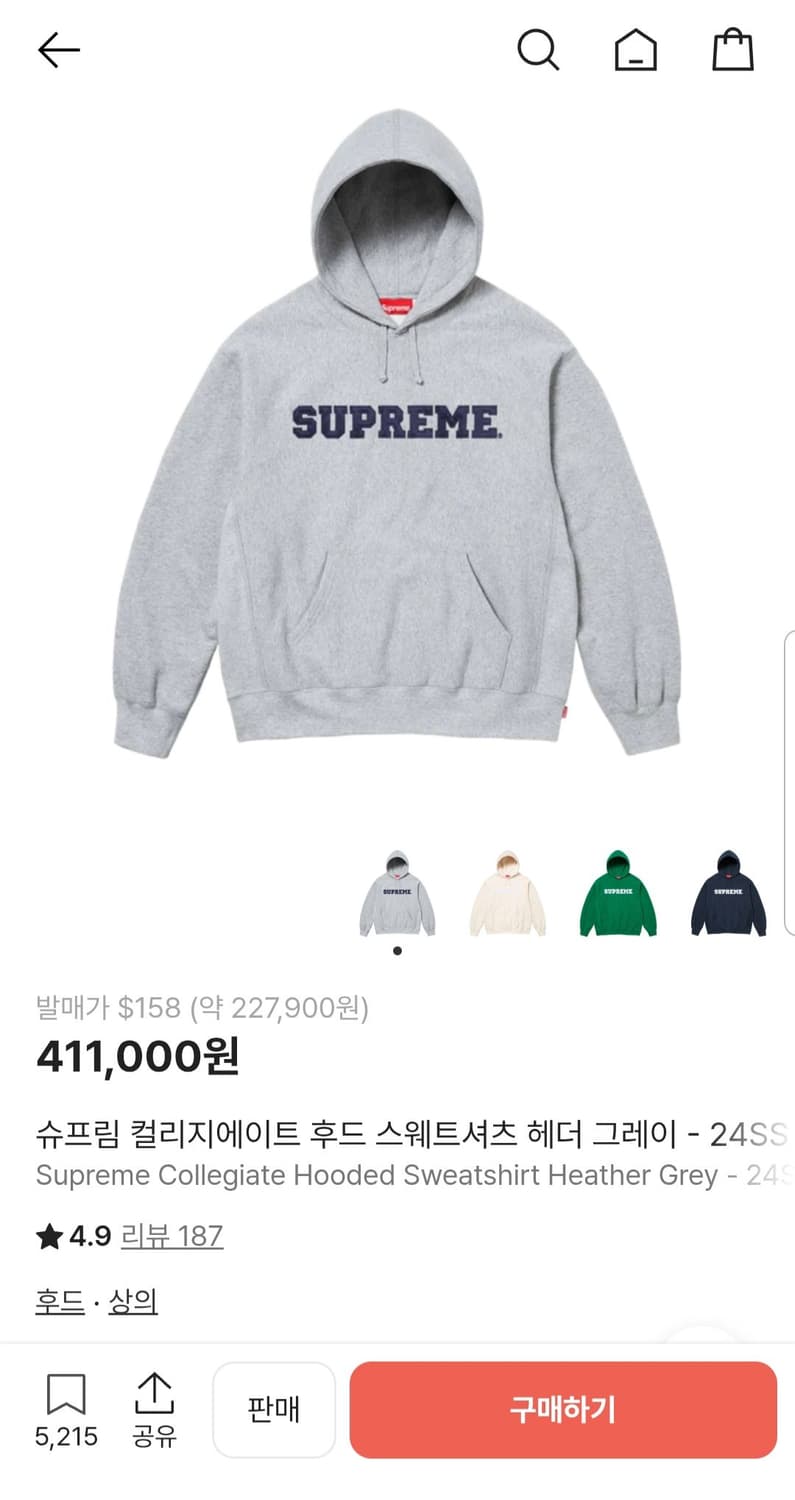Browse the 후드 category link
The image size is (795, 1500).
(x=60, y=1302)
